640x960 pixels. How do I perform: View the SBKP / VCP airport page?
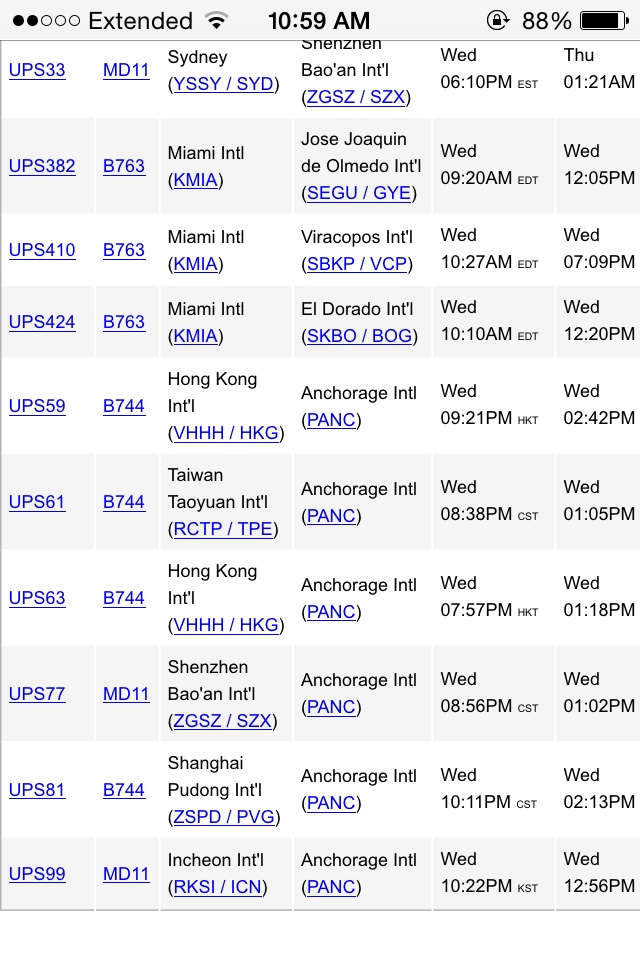tap(357, 264)
